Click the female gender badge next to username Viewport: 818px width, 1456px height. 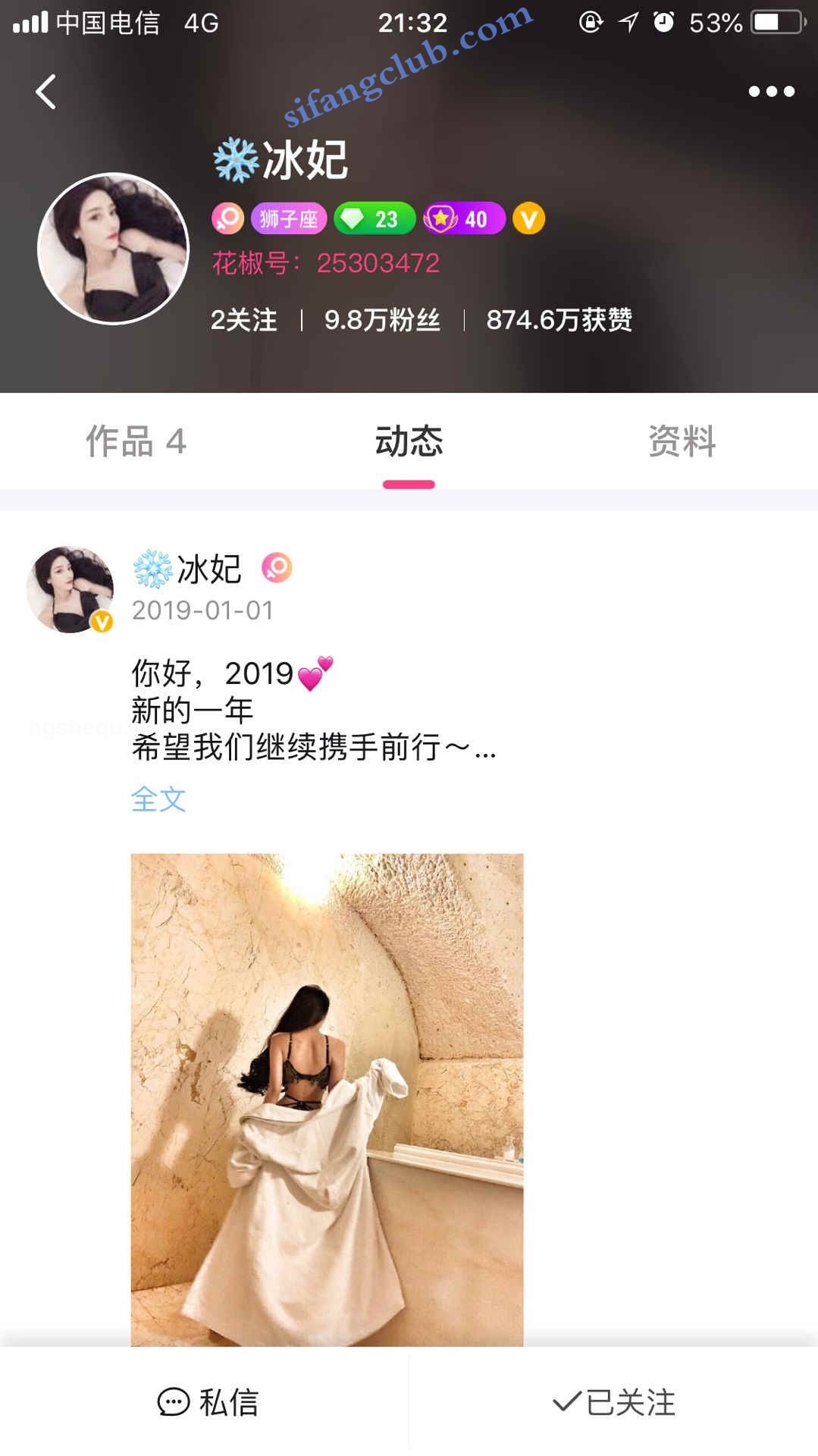point(226,219)
